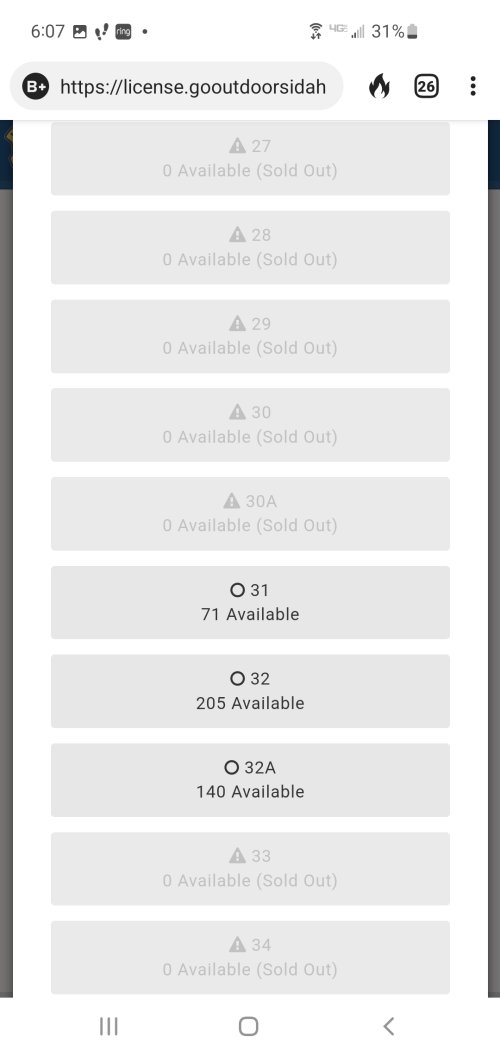Open recent apps
500x1056 pixels.
(108, 1026)
